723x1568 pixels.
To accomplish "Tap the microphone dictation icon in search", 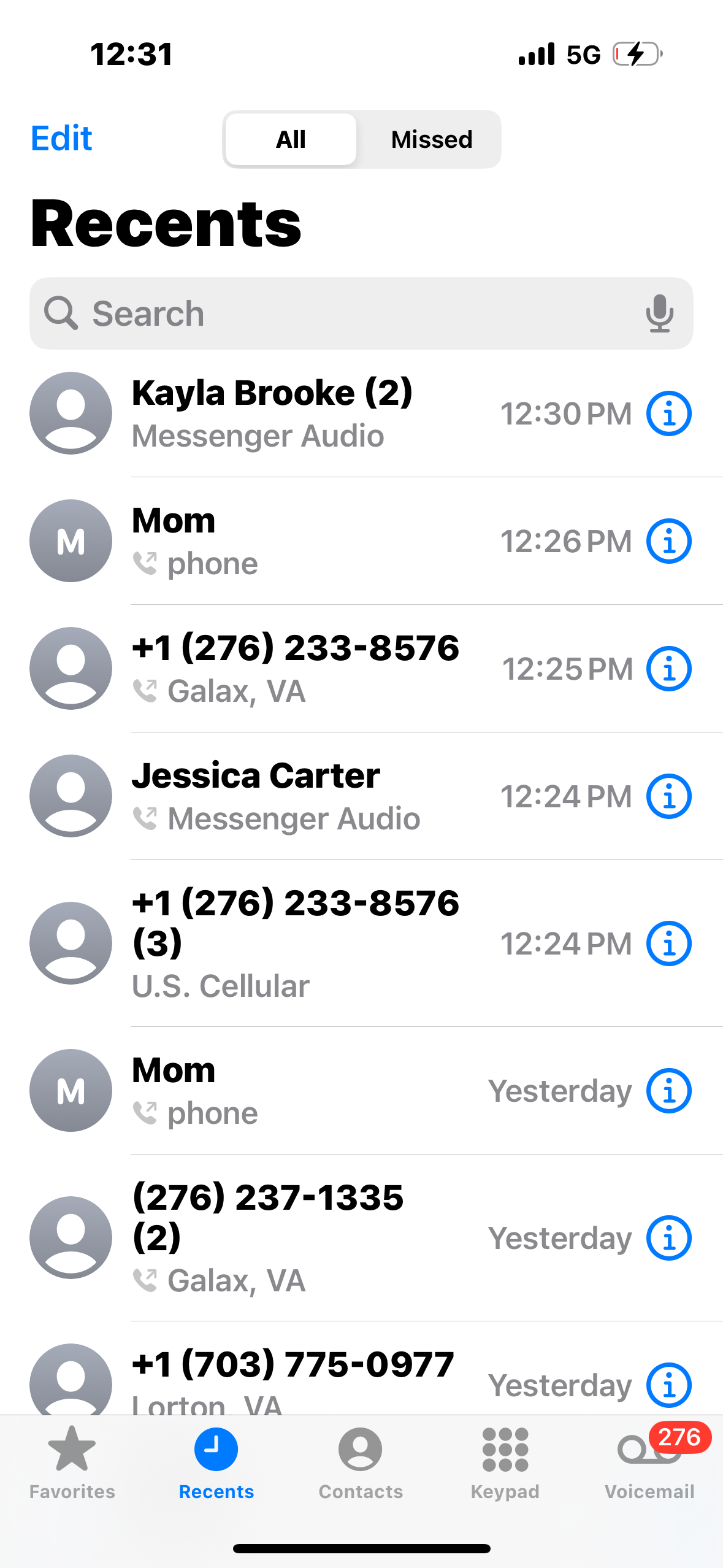I will [659, 313].
